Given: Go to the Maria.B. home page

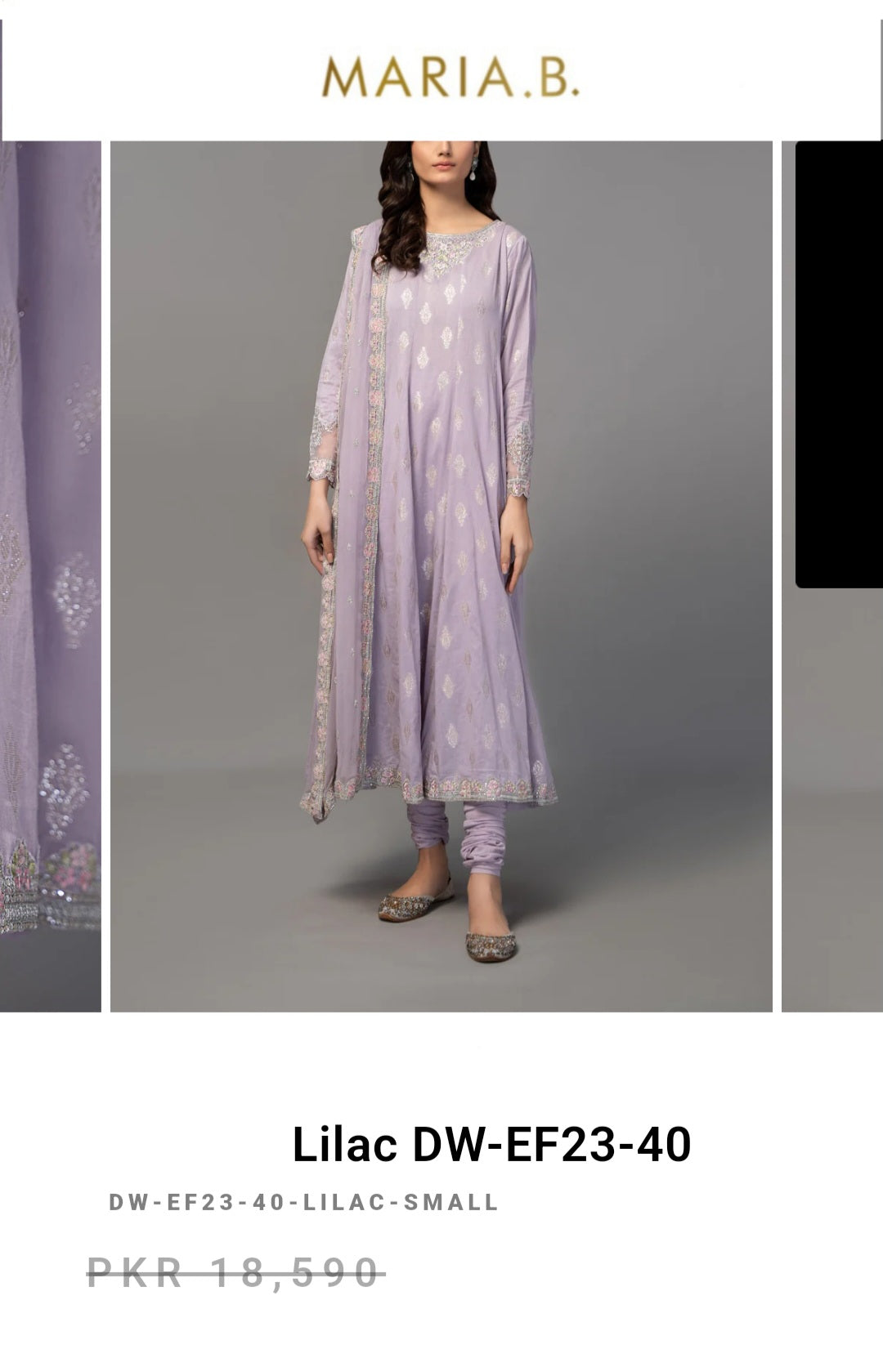Looking at the screenshot, I should [450, 77].
